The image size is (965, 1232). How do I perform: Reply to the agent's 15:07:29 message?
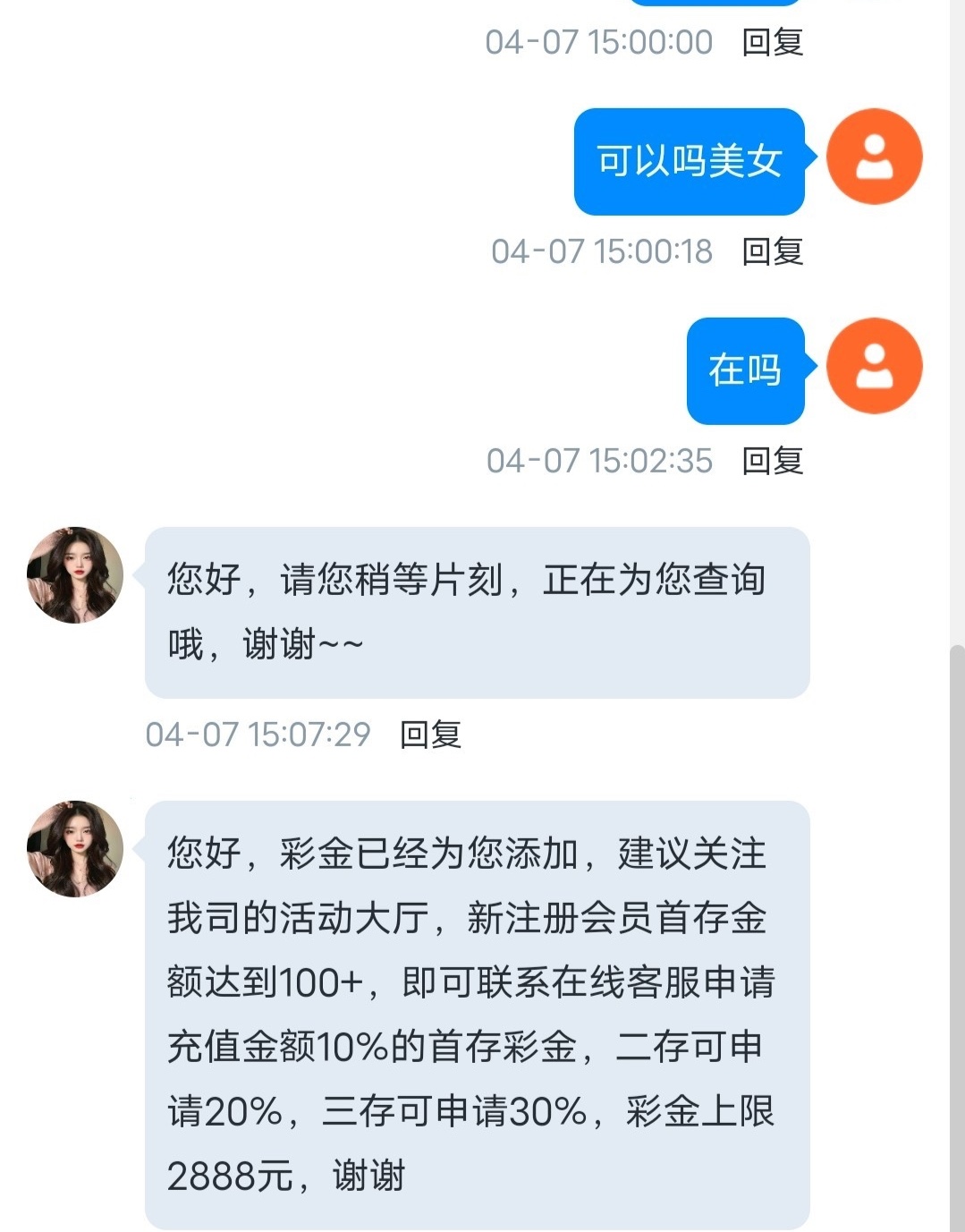coord(430,735)
